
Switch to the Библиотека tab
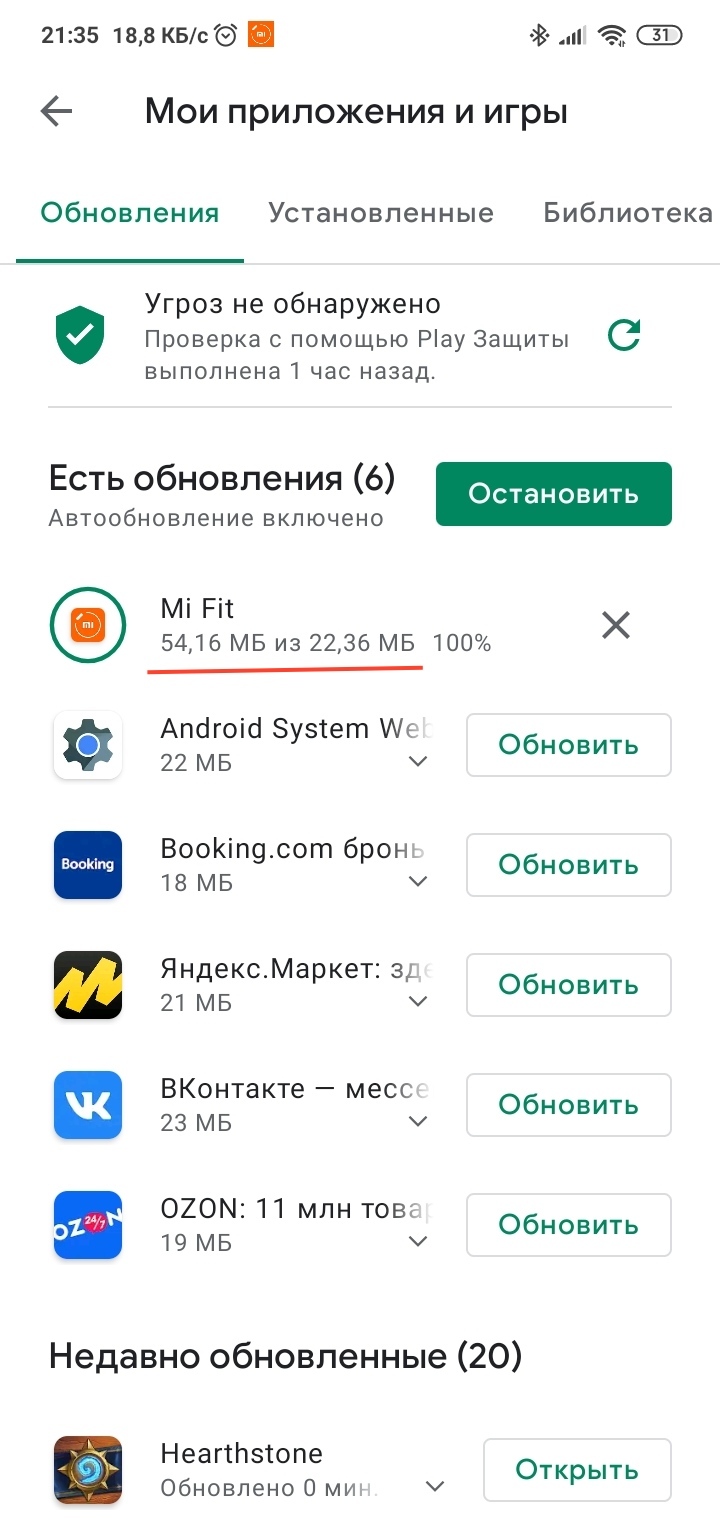pos(627,213)
